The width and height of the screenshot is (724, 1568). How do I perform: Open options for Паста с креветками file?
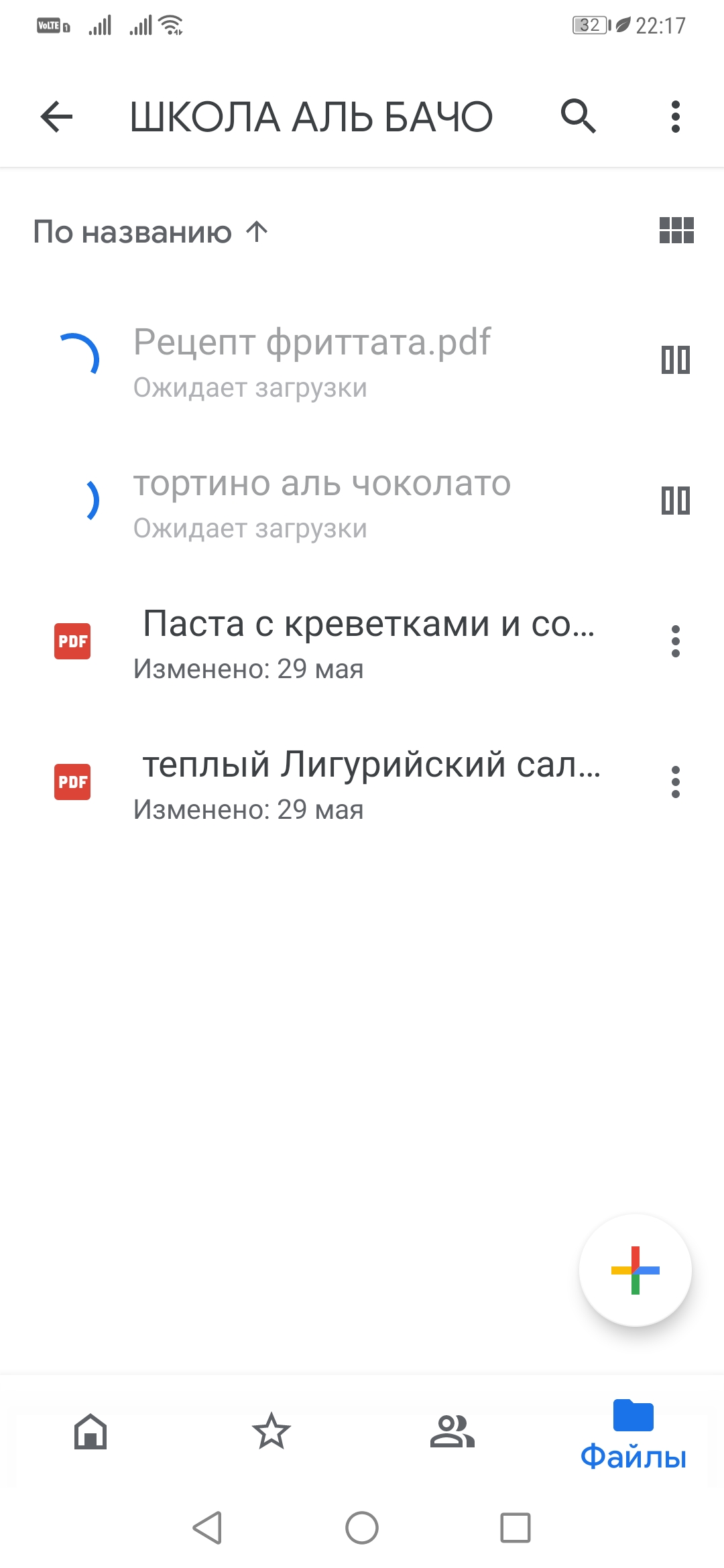click(x=675, y=641)
